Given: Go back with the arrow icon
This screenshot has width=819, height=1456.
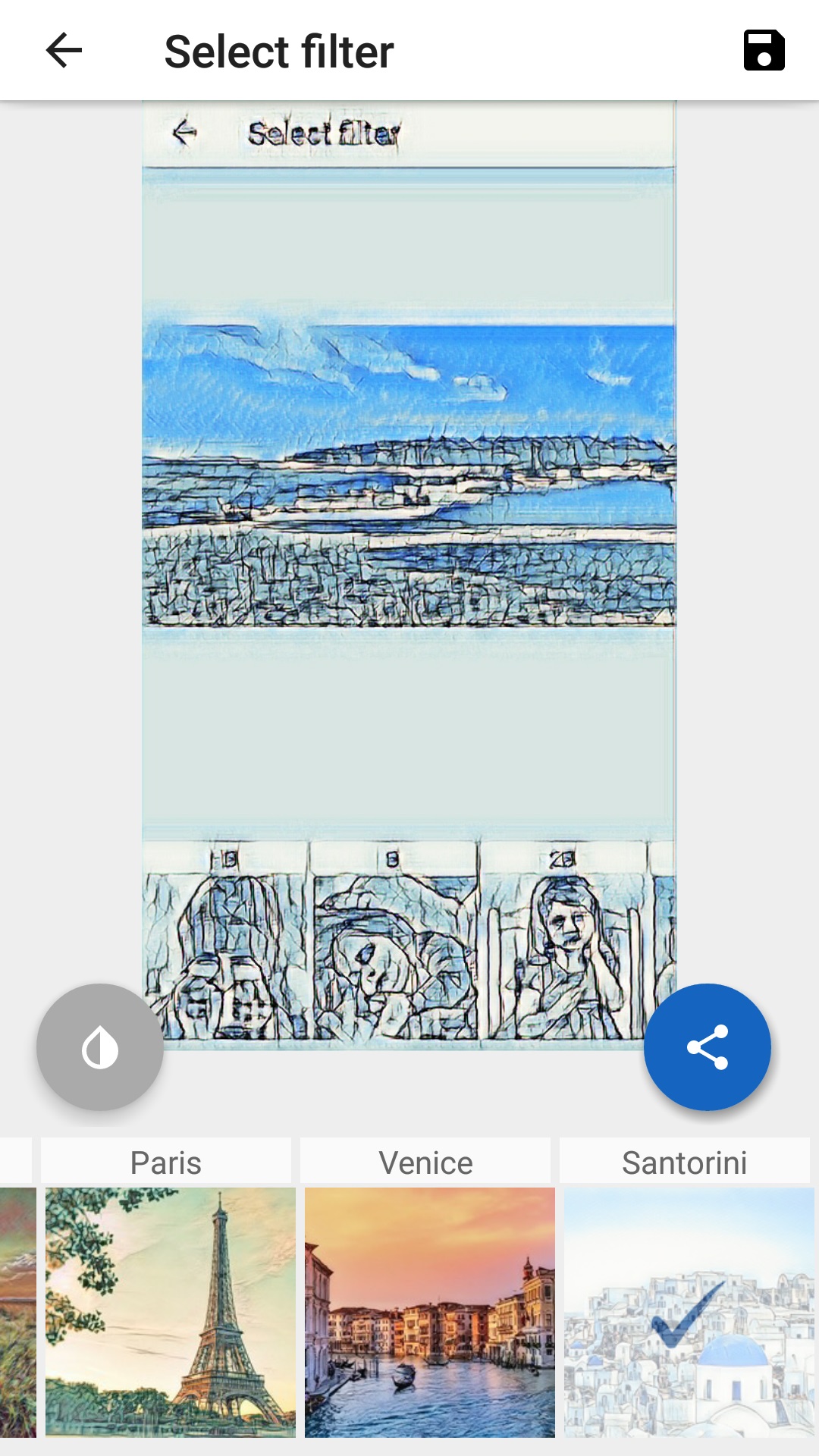Looking at the screenshot, I should (x=64, y=51).
